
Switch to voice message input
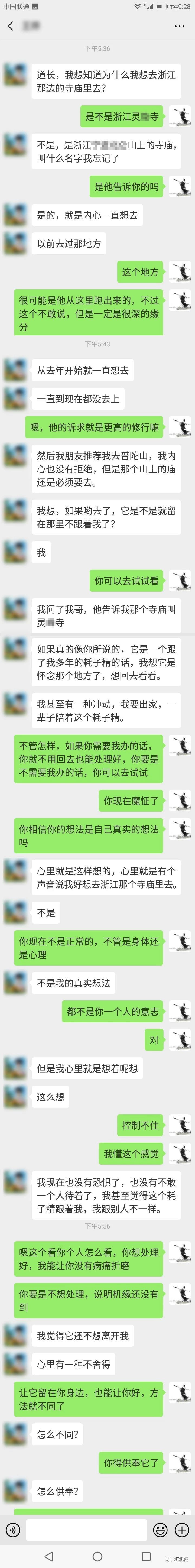(x=13, y=1529)
